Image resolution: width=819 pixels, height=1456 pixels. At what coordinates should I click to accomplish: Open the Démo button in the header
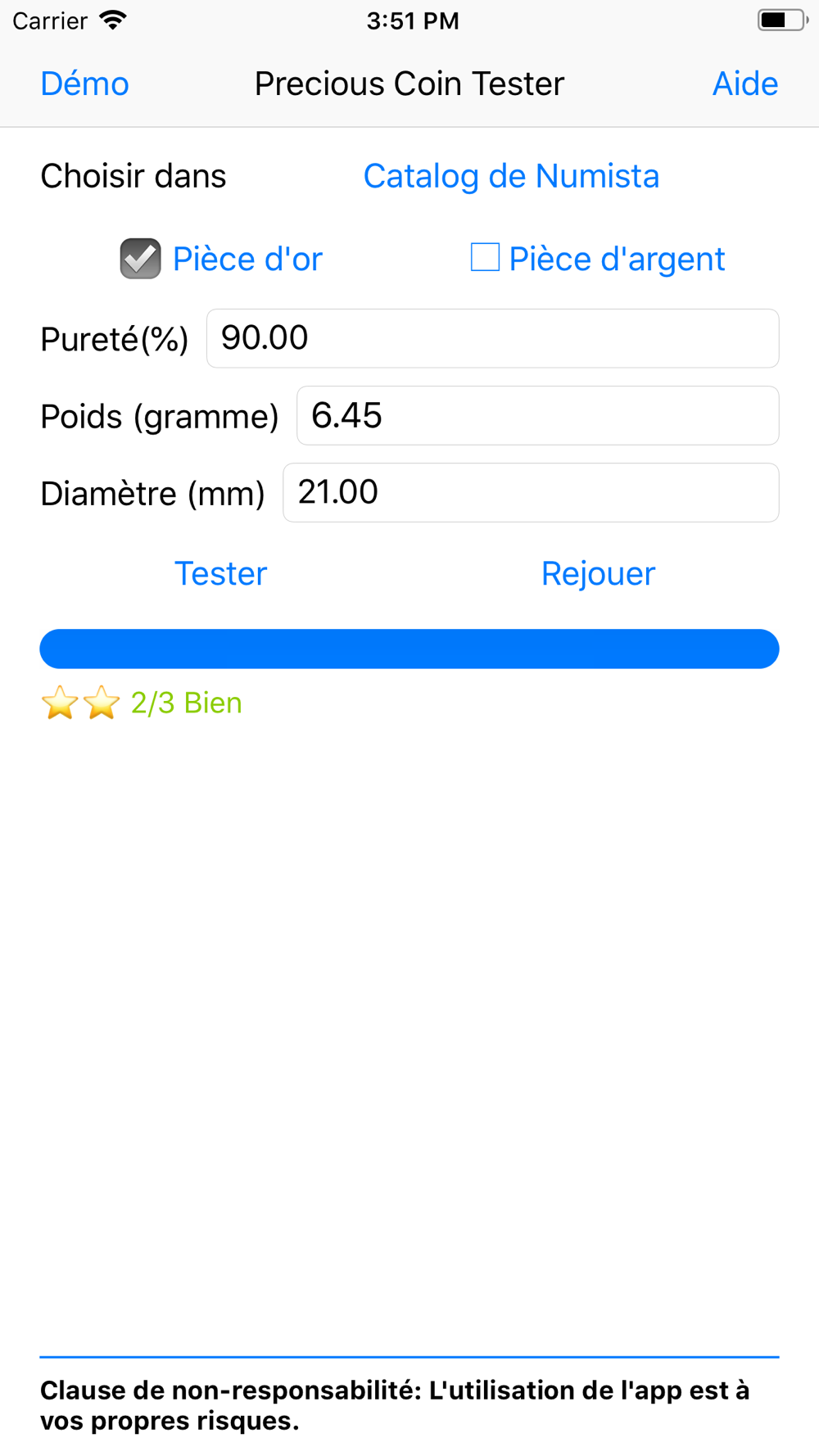coord(84,84)
